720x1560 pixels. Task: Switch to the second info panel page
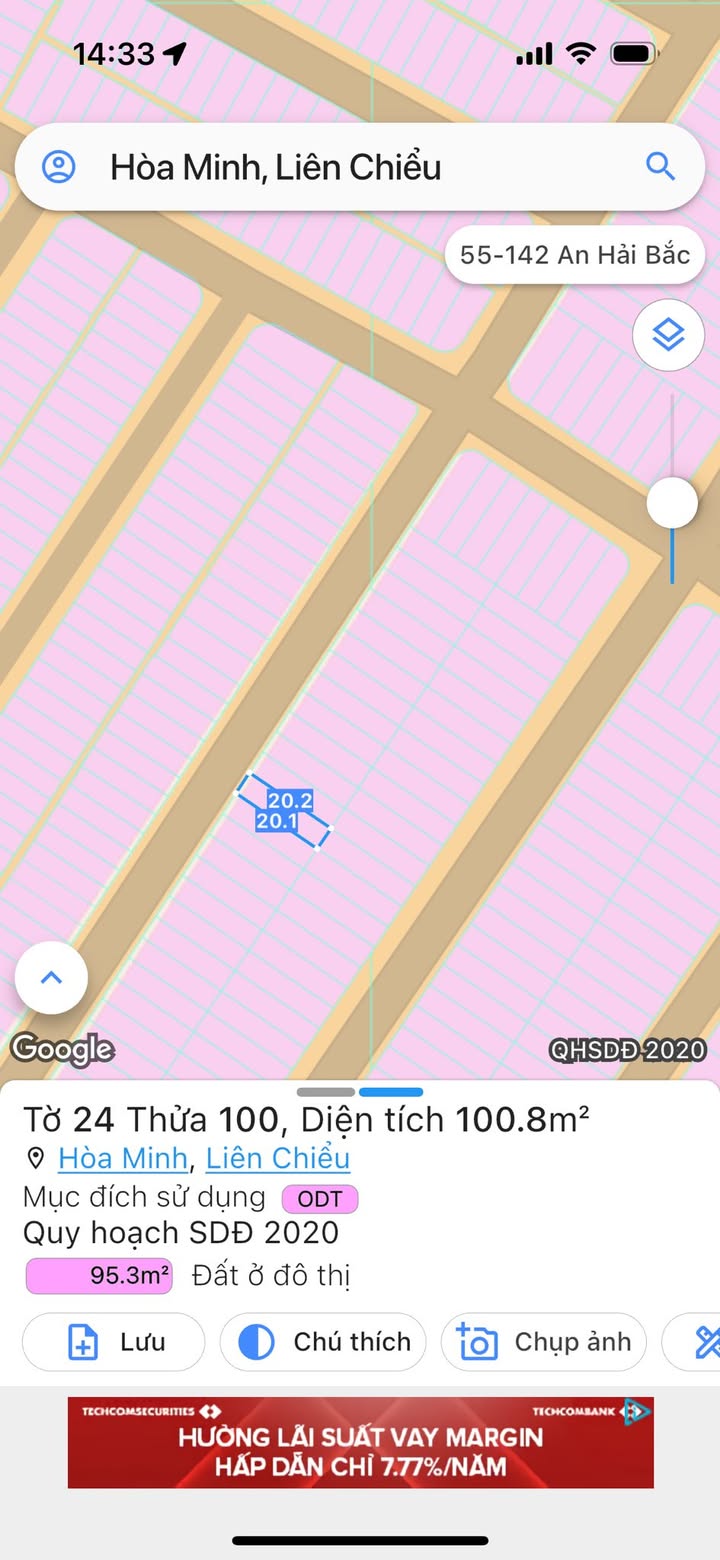(x=390, y=1092)
